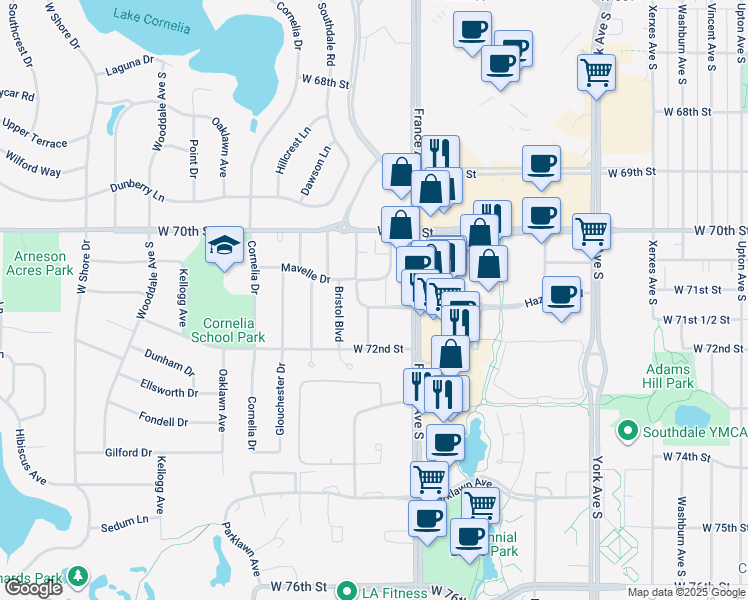Select the LA Fitness place pin
This screenshot has width=748, height=600.
[347, 591]
